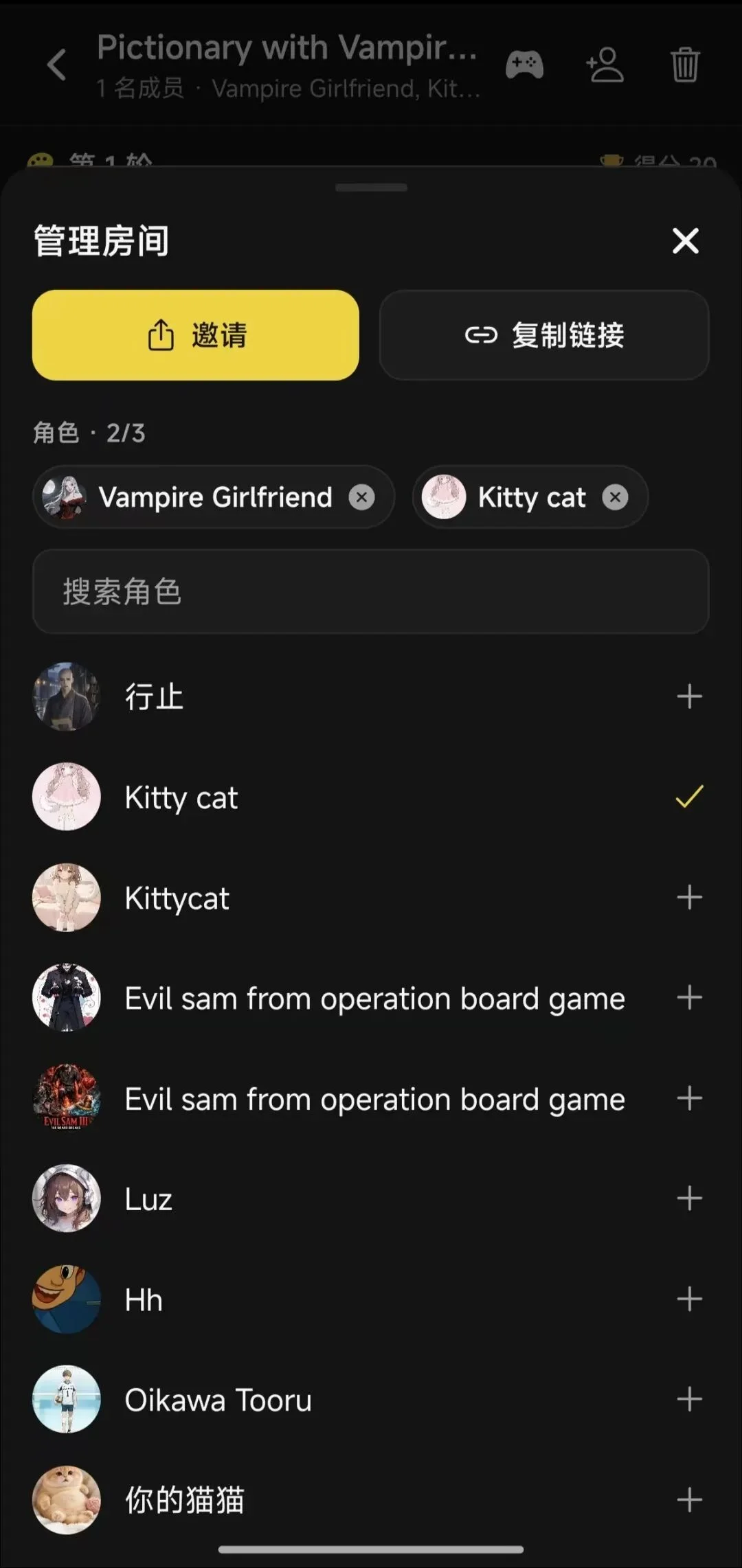Deselect Kitty cat with the checkmark
This screenshot has width=742, height=1568.
tap(689, 797)
